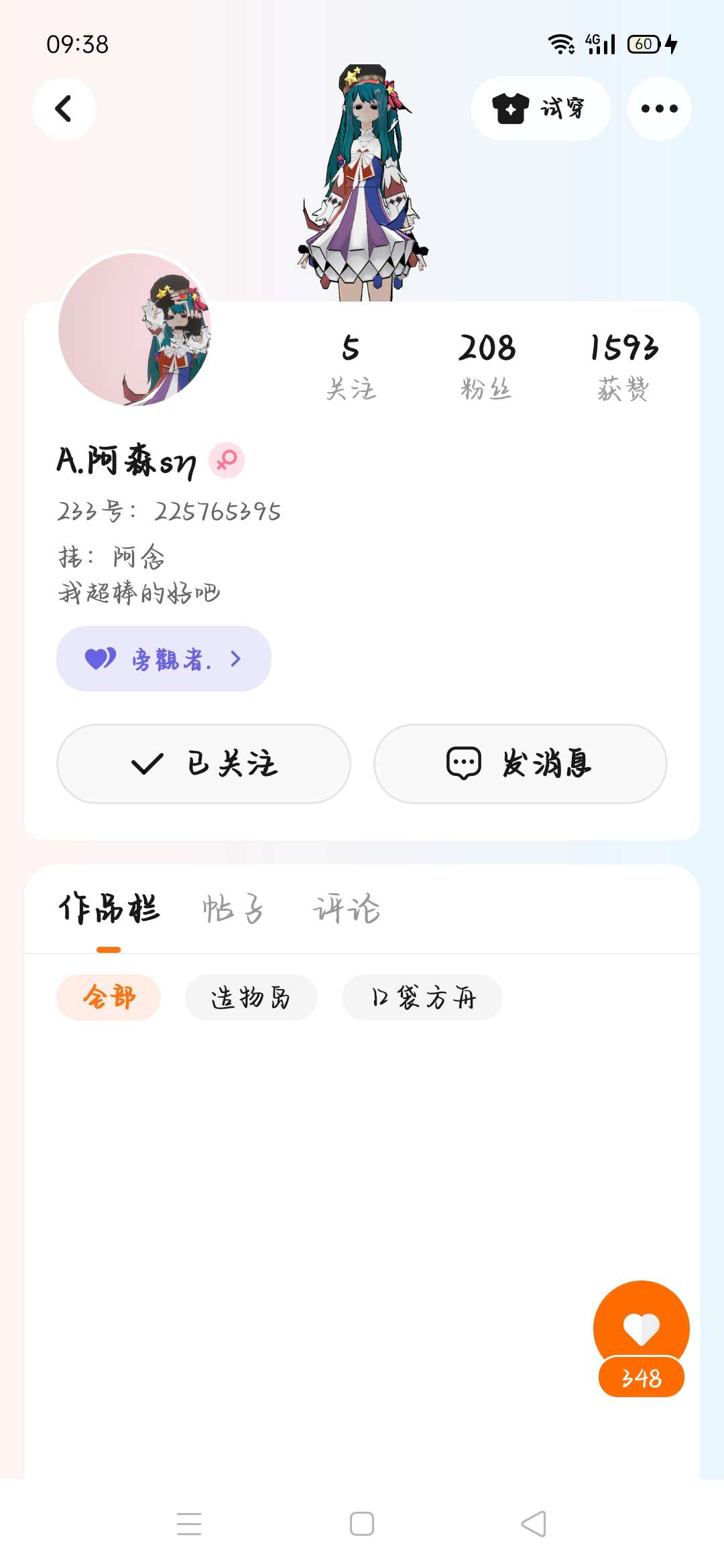Select the 全部 filter chip
This screenshot has height=1568, width=724.
(x=109, y=997)
